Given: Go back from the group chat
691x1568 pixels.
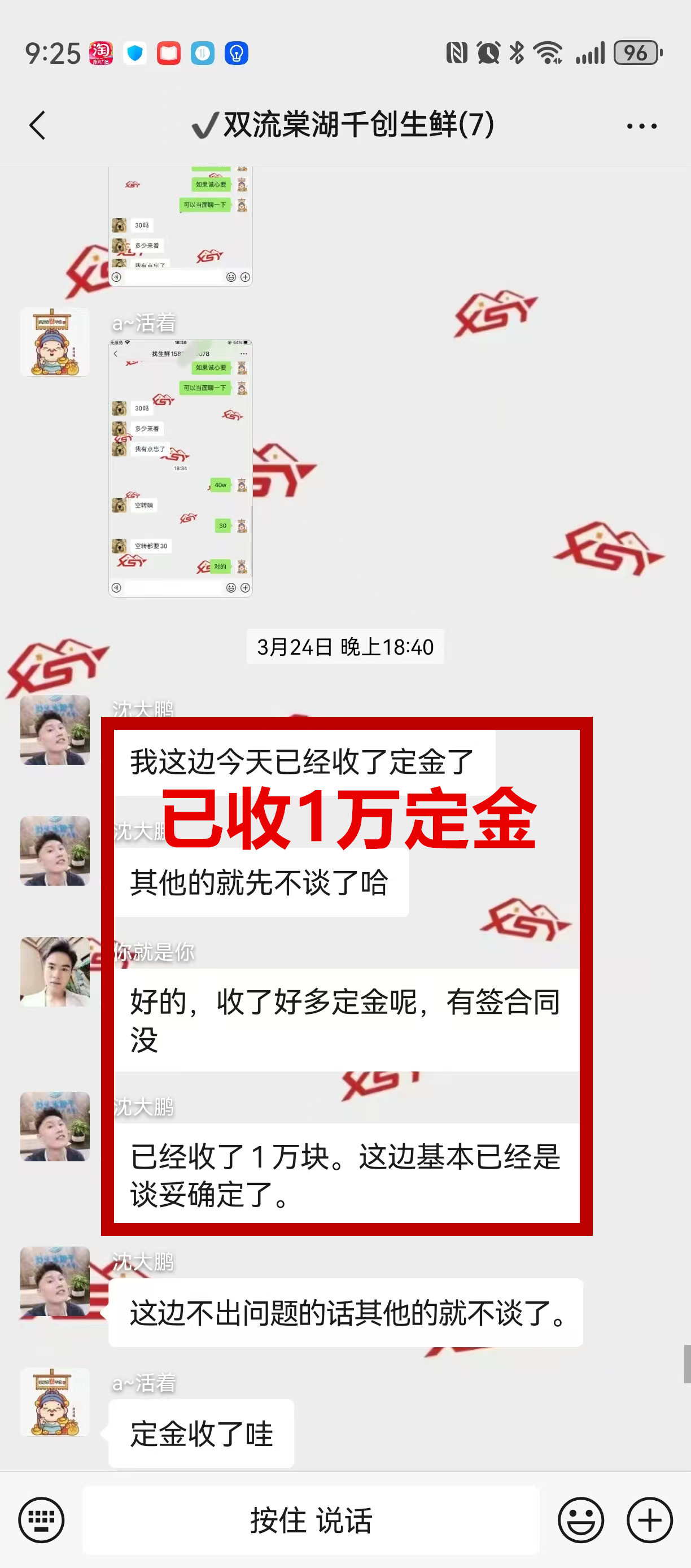Looking at the screenshot, I should [38, 125].
